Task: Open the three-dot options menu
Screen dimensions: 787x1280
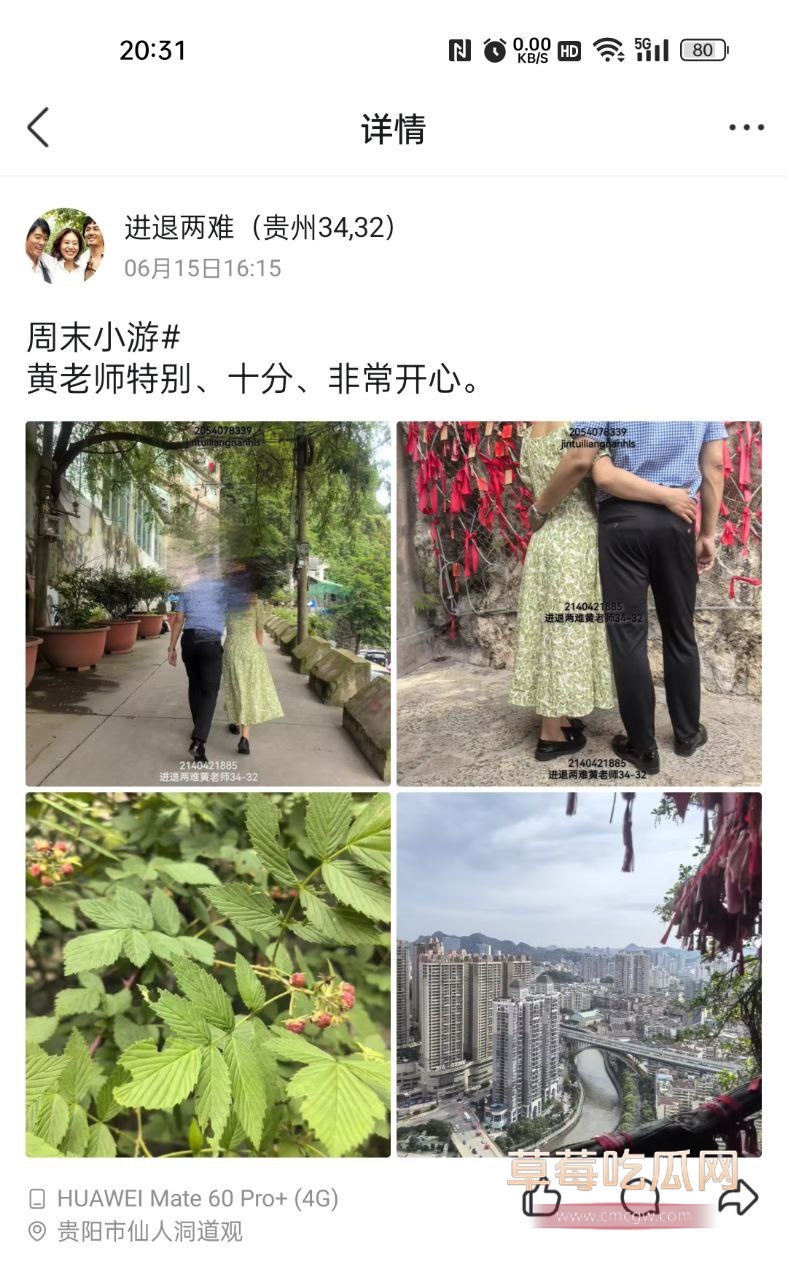Action: tap(745, 128)
